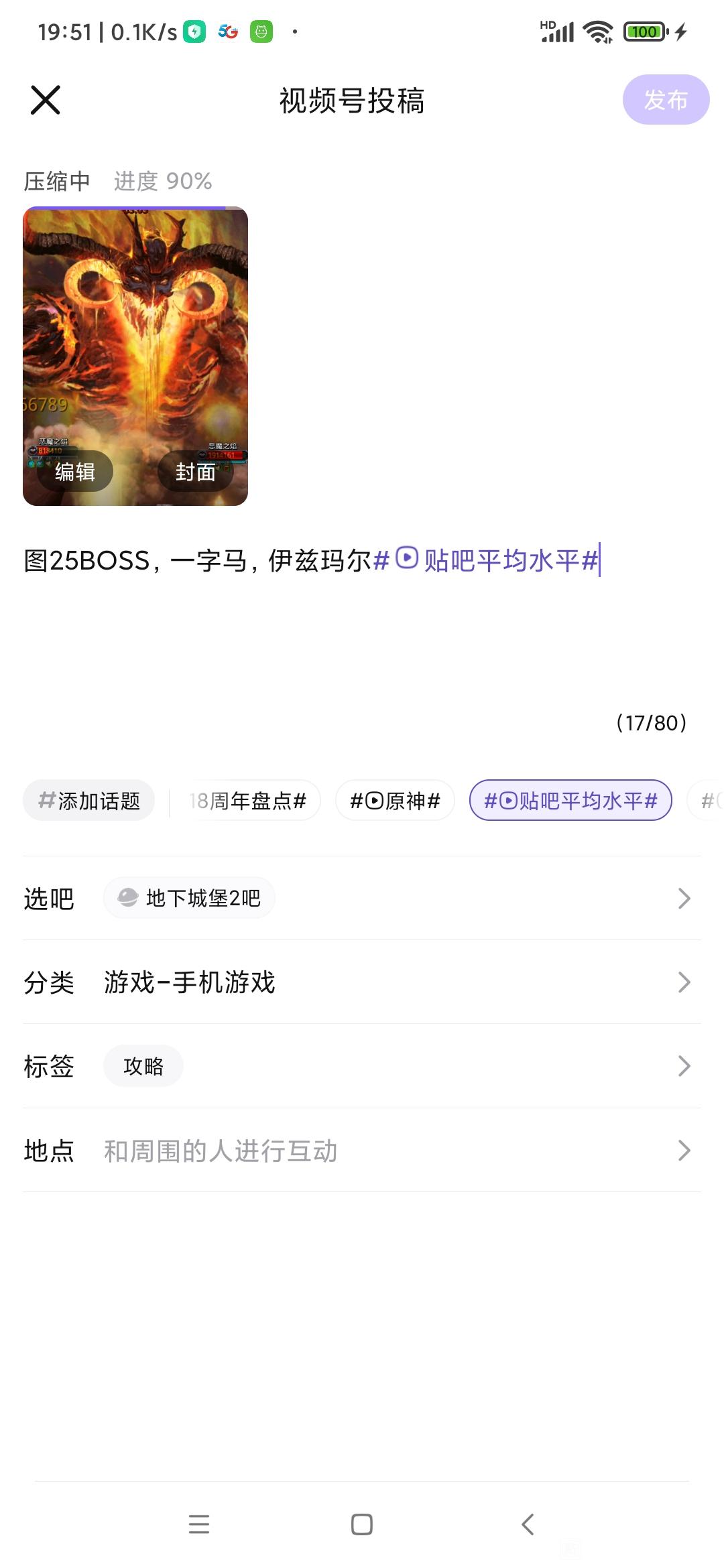
Task: Tap the #添加话题 chip
Action: (x=89, y=800)
